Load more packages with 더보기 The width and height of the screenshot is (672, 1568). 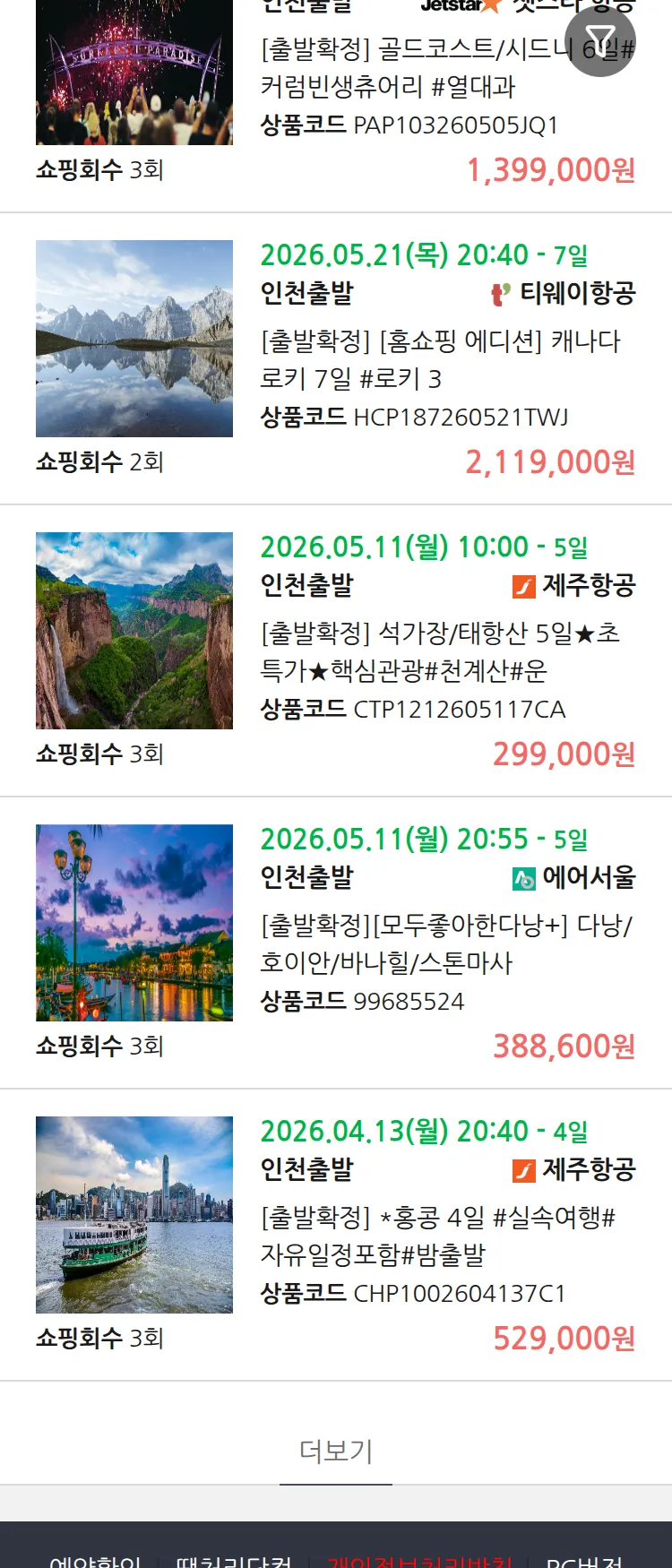click(x=336, y=1451)
